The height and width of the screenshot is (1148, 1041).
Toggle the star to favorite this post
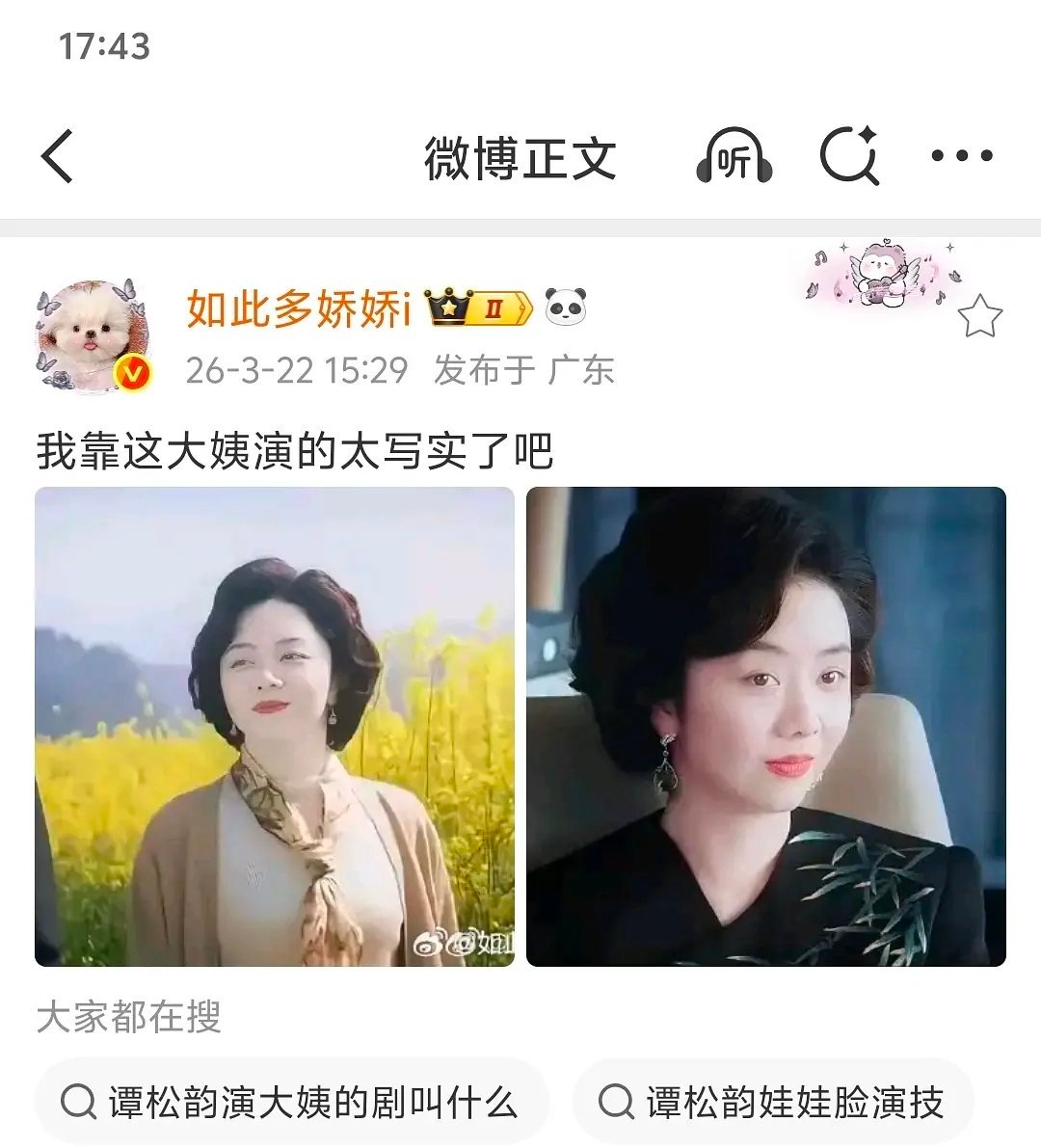[x=980, y=313]
